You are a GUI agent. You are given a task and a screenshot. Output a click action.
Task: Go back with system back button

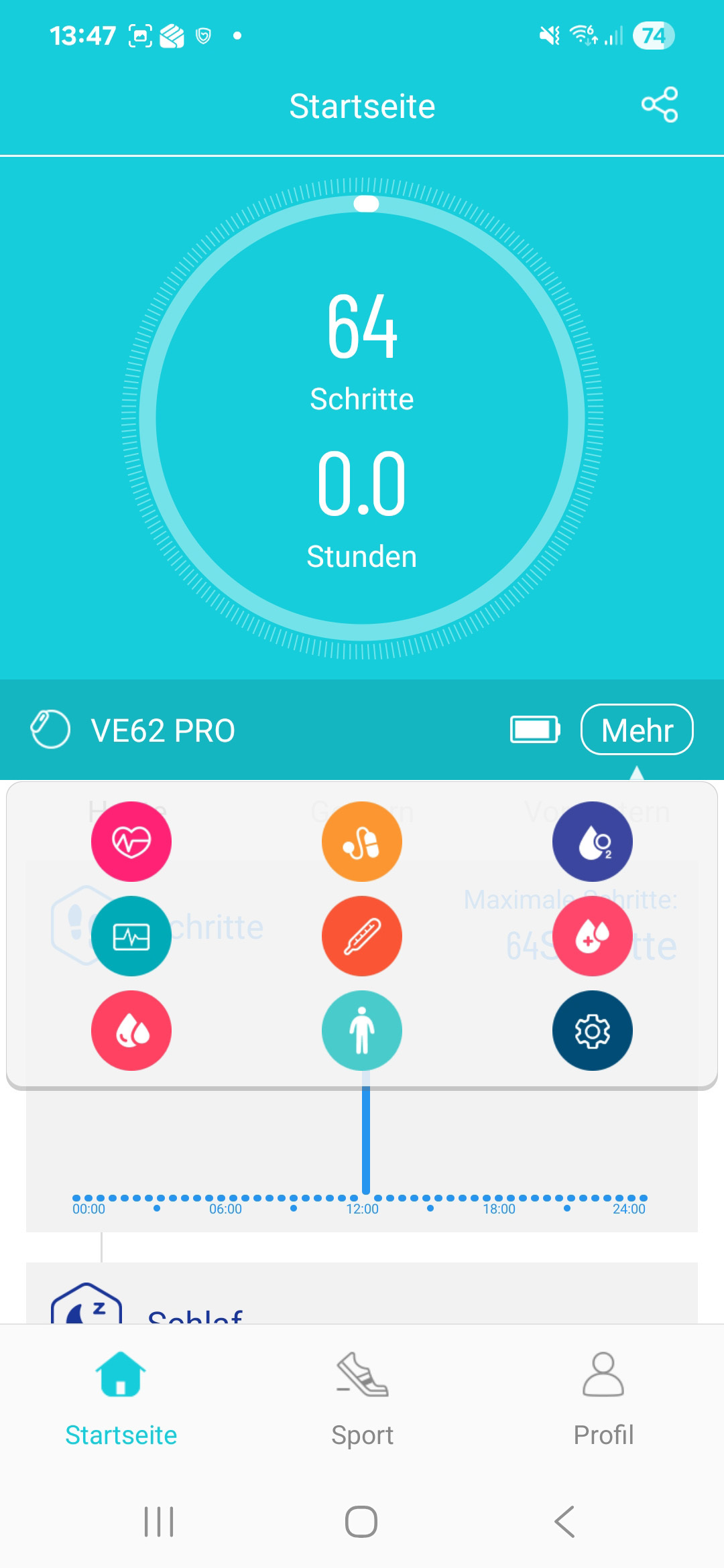pos(564,1521)
